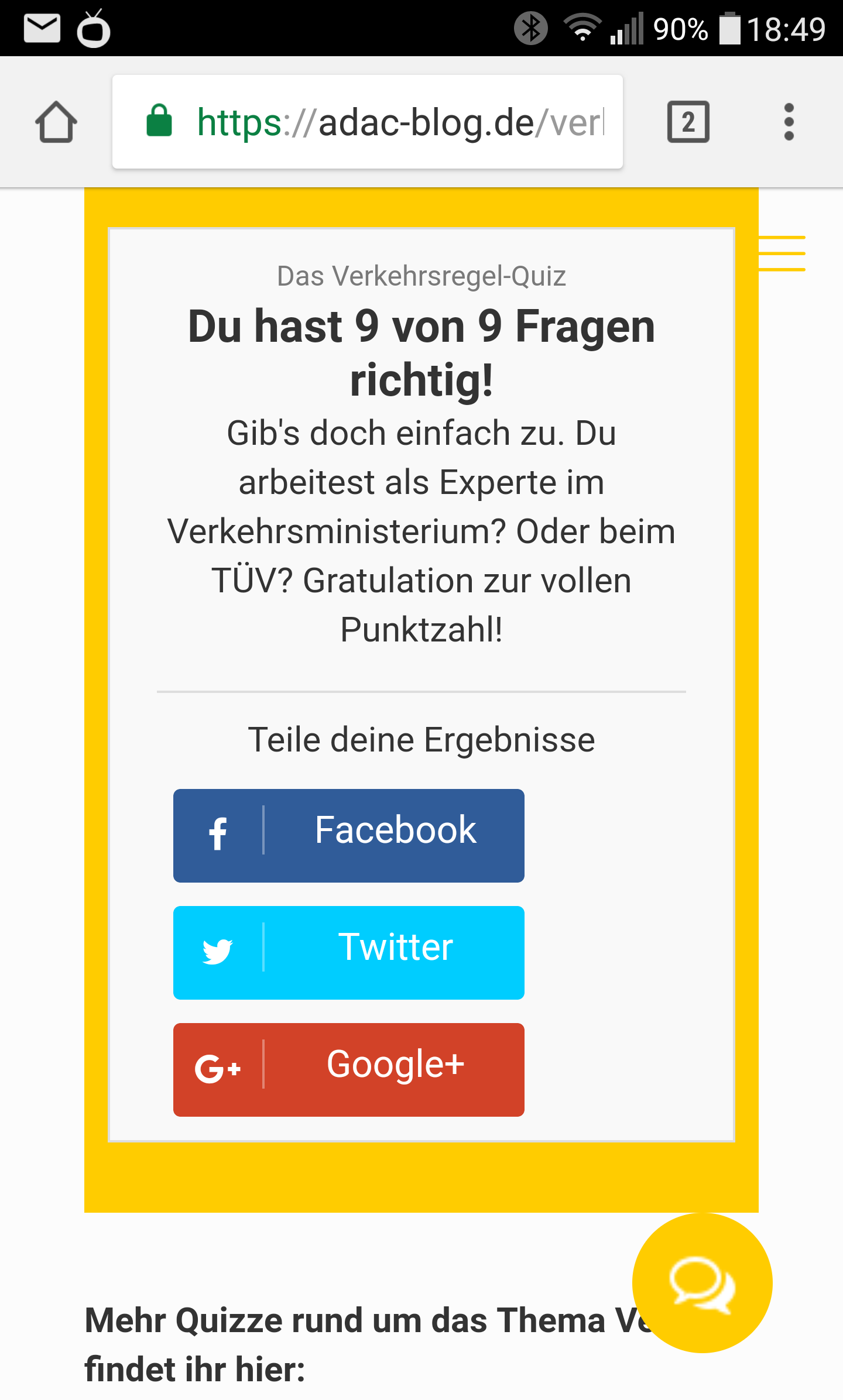Share quiz results on Google+
Image resolution: width=843 pixels, height=1400 pixels.
pos(348,1069)
